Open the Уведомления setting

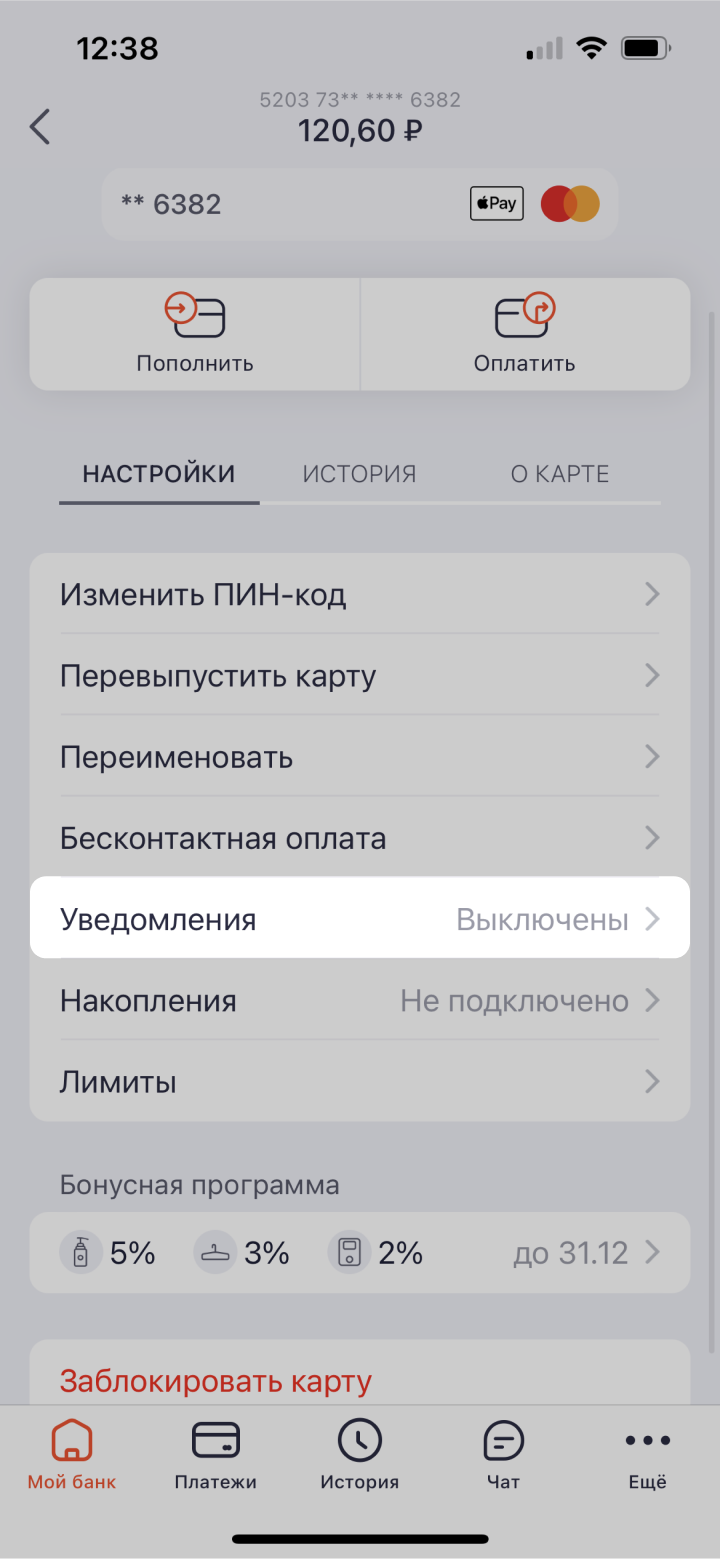pos(360,919)
